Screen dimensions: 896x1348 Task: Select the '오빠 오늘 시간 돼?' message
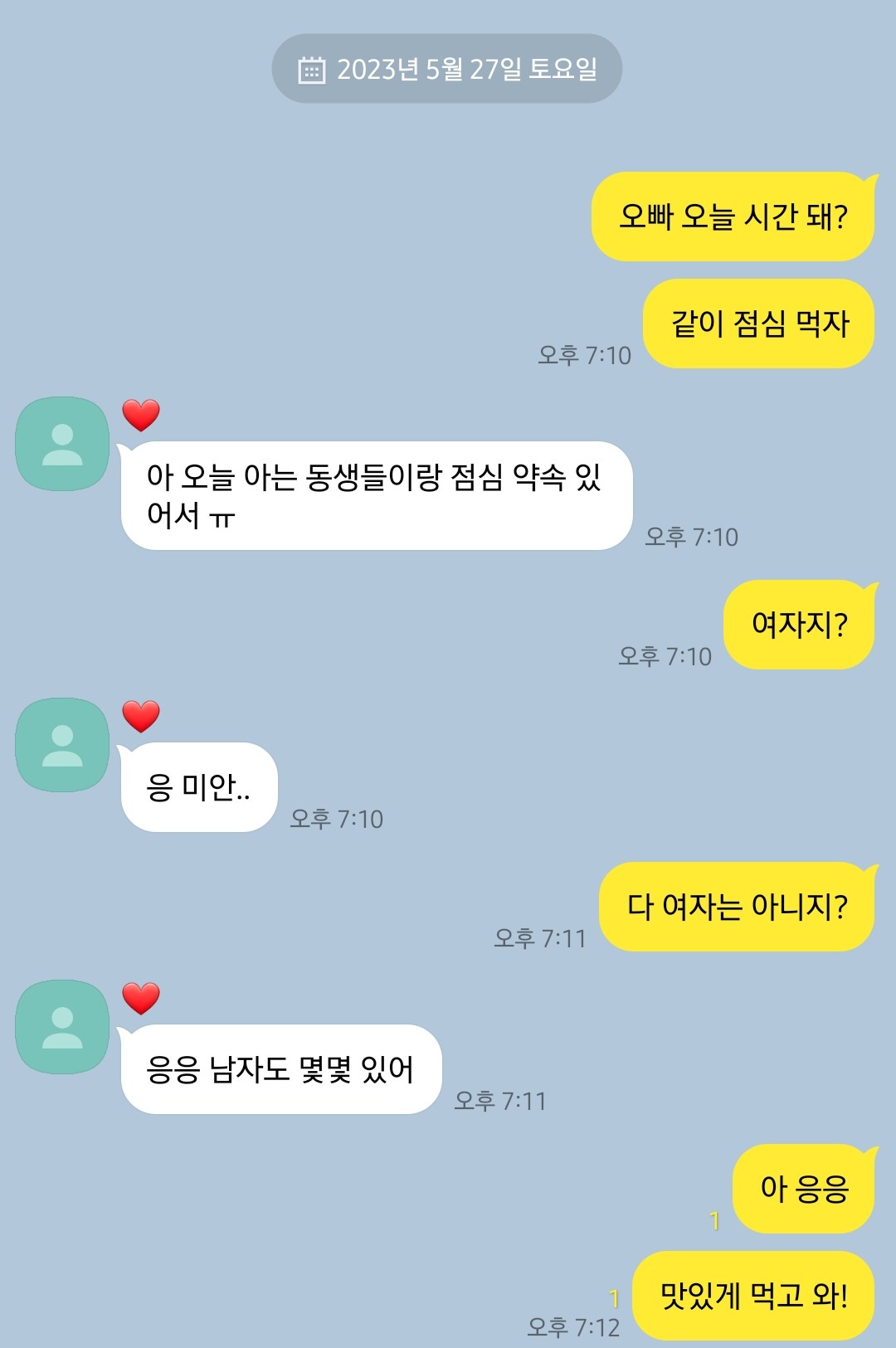[x=733, y=217]
